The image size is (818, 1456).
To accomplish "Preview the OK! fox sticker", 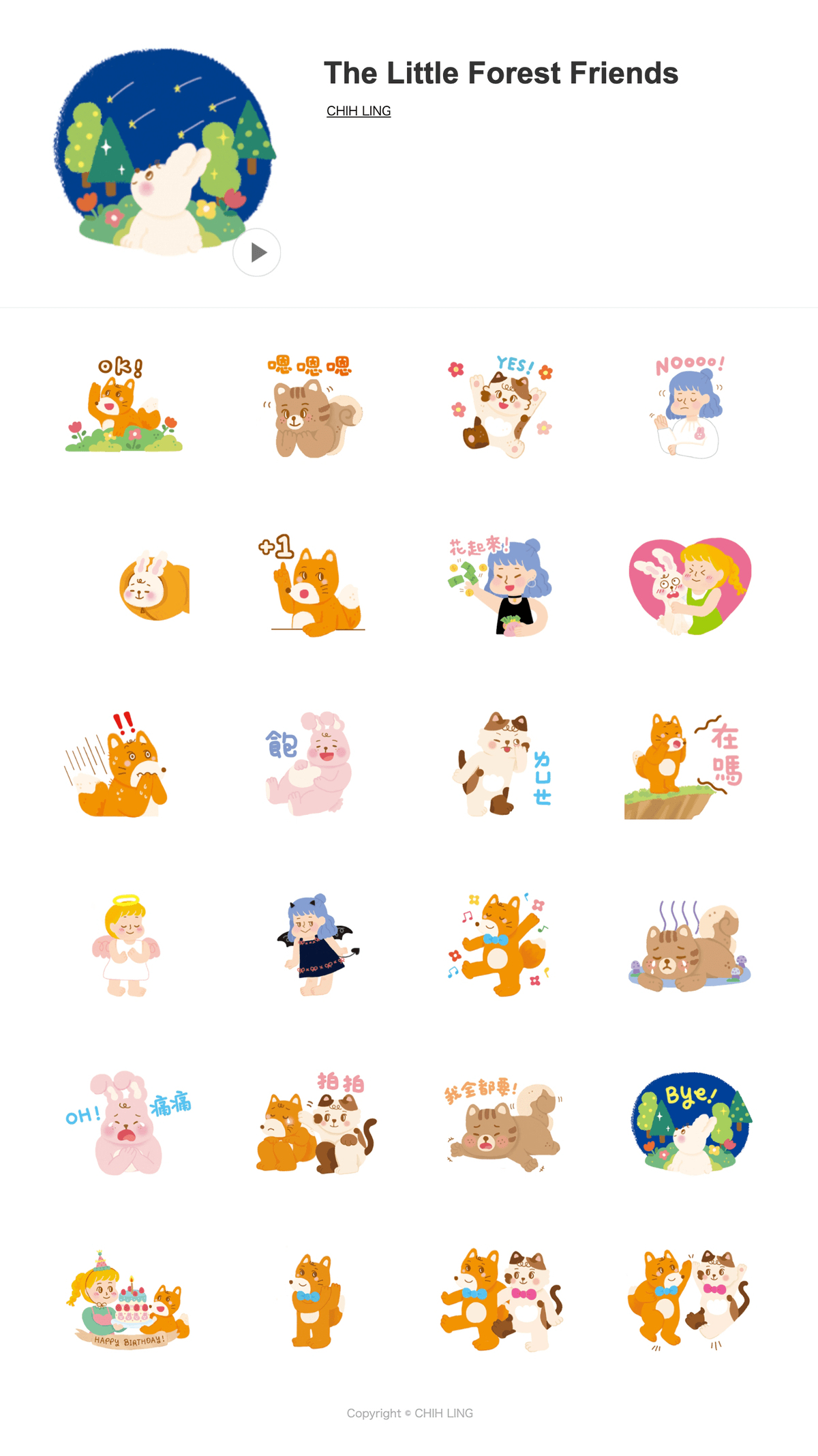I will tap(124, 405).
